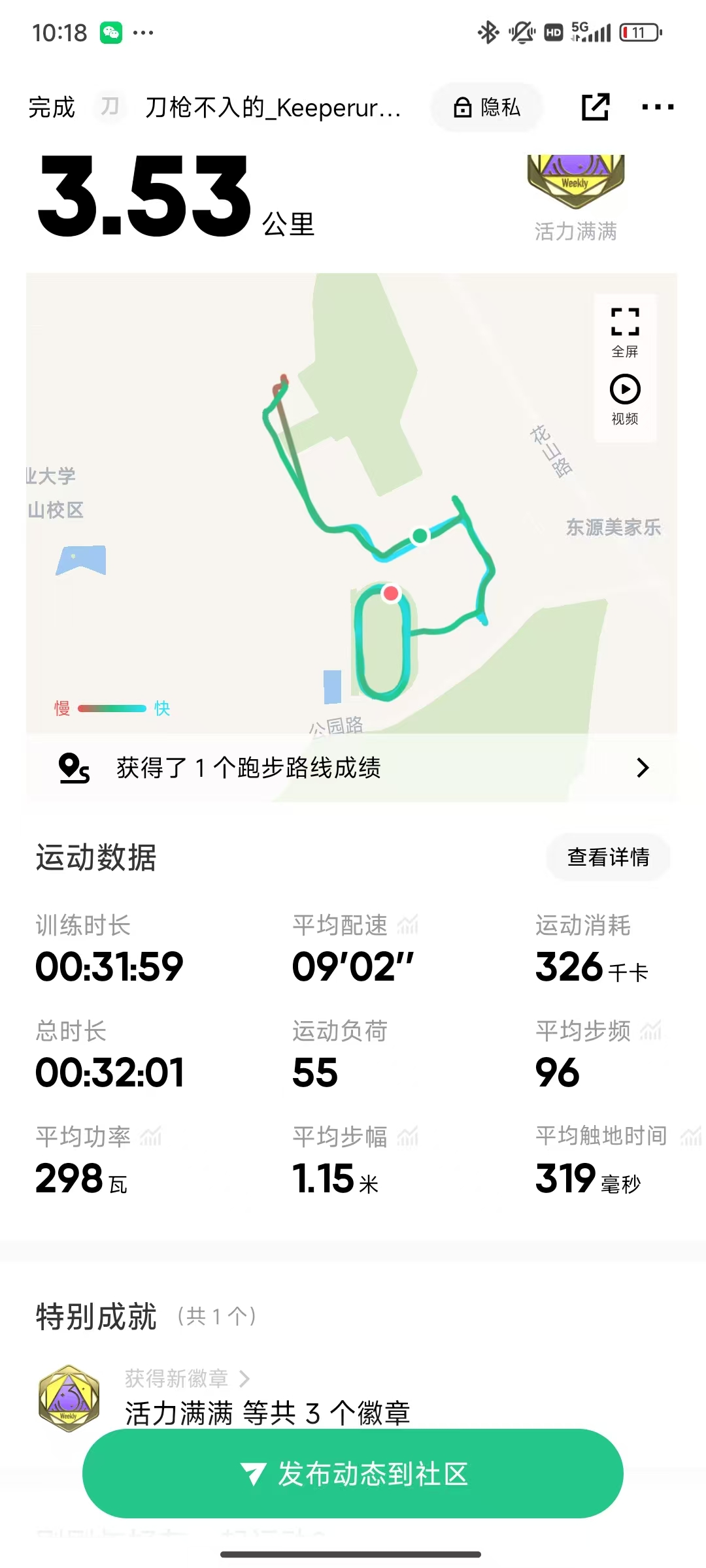Tap 发布动态到社区 button
The height and width of the screenshot is (1568, 706).
[353, 1474]
